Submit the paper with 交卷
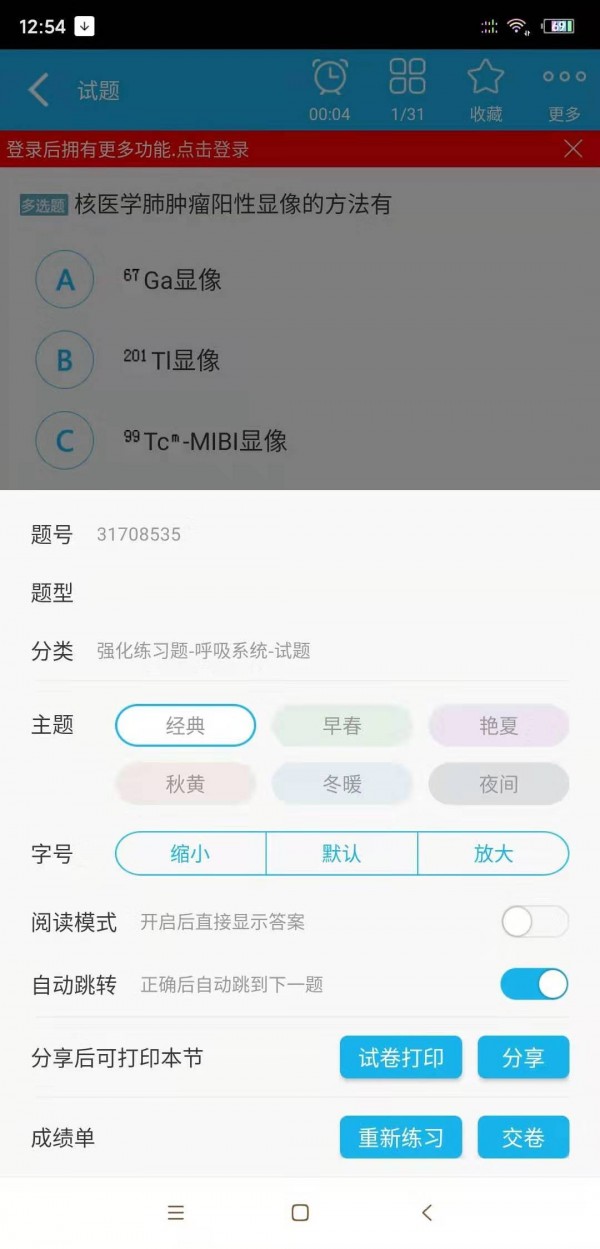600x1249 pixels. coord(523,1138)
